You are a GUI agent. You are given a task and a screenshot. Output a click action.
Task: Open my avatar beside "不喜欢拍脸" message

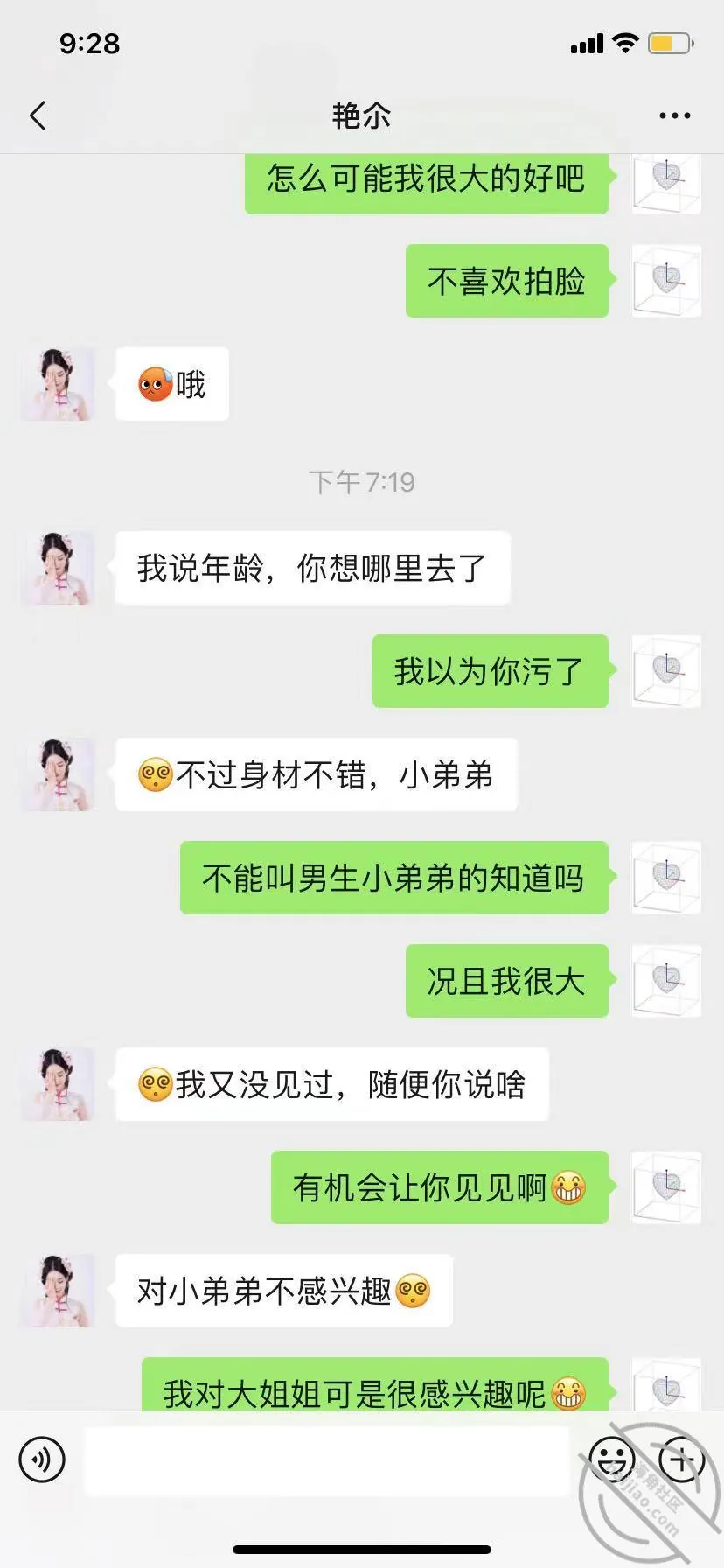tap(666, 281)
